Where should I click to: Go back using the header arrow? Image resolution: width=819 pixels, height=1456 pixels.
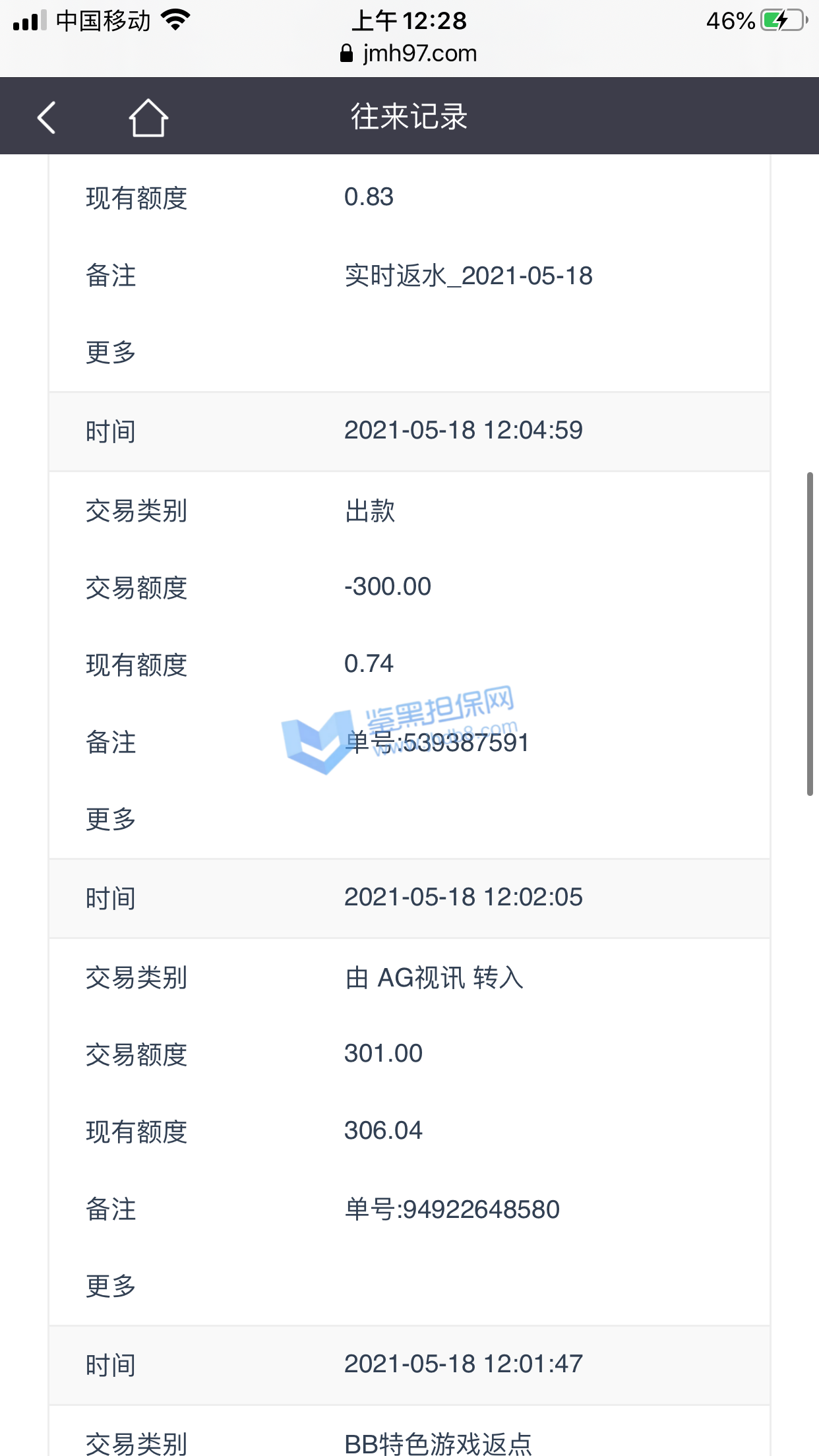pyautogui.click(x=47, y=118)
